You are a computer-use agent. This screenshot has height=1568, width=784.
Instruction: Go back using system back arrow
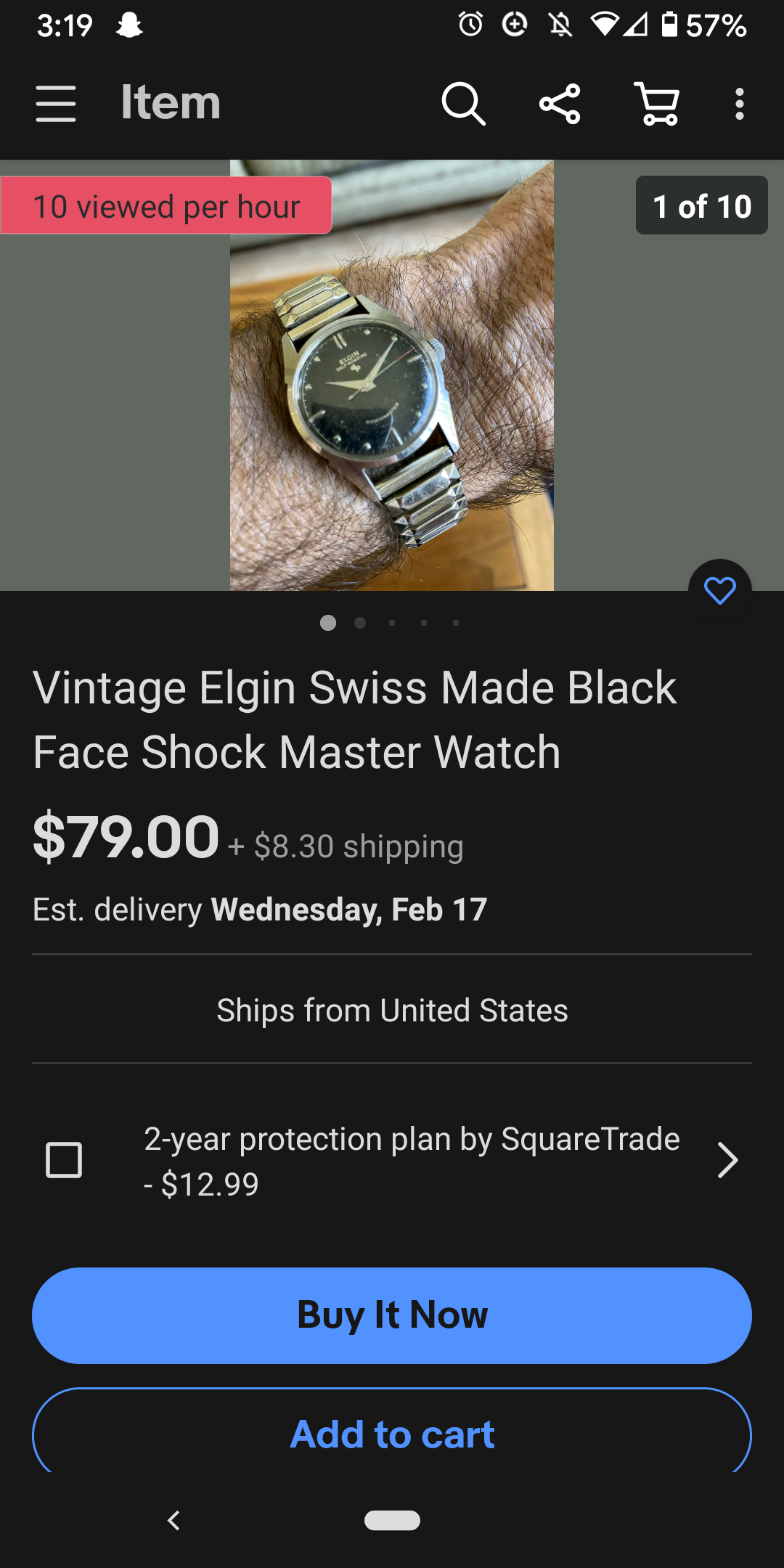pos(173,1520)
